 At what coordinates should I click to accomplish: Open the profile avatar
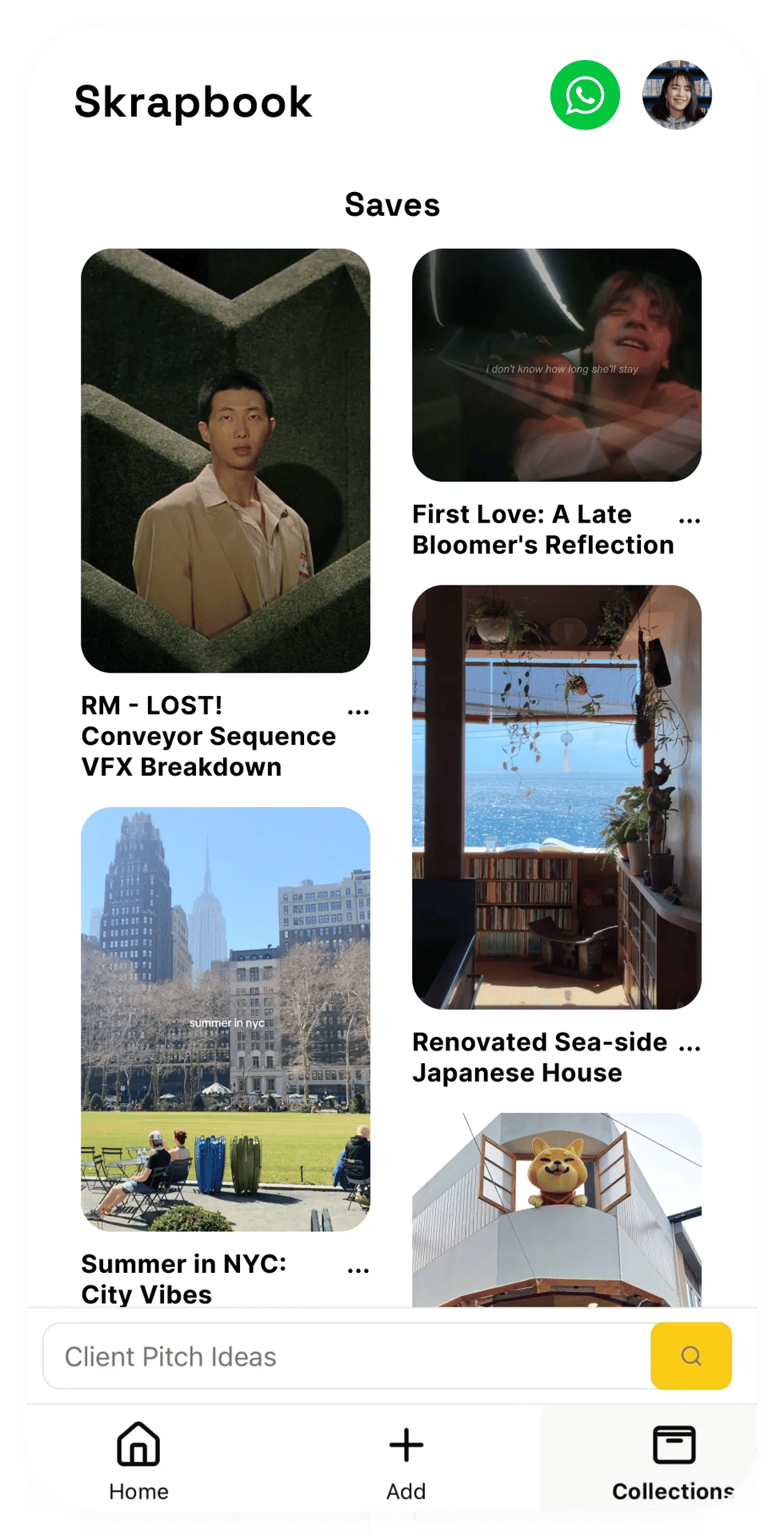[x=677, y=95]
